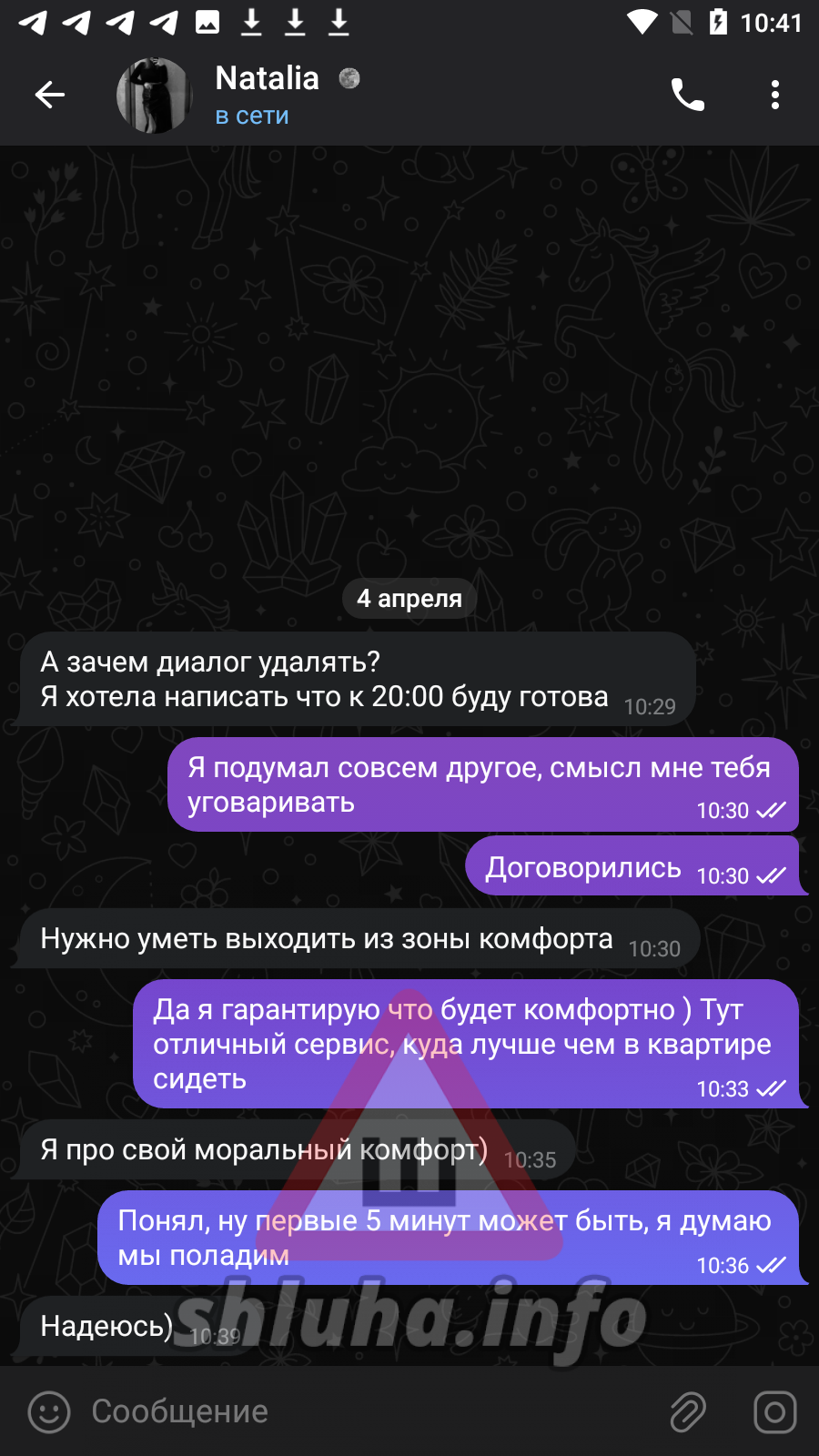Record a video message with camera icon
Screen dimensions: 819x1456
(774, 1412)
